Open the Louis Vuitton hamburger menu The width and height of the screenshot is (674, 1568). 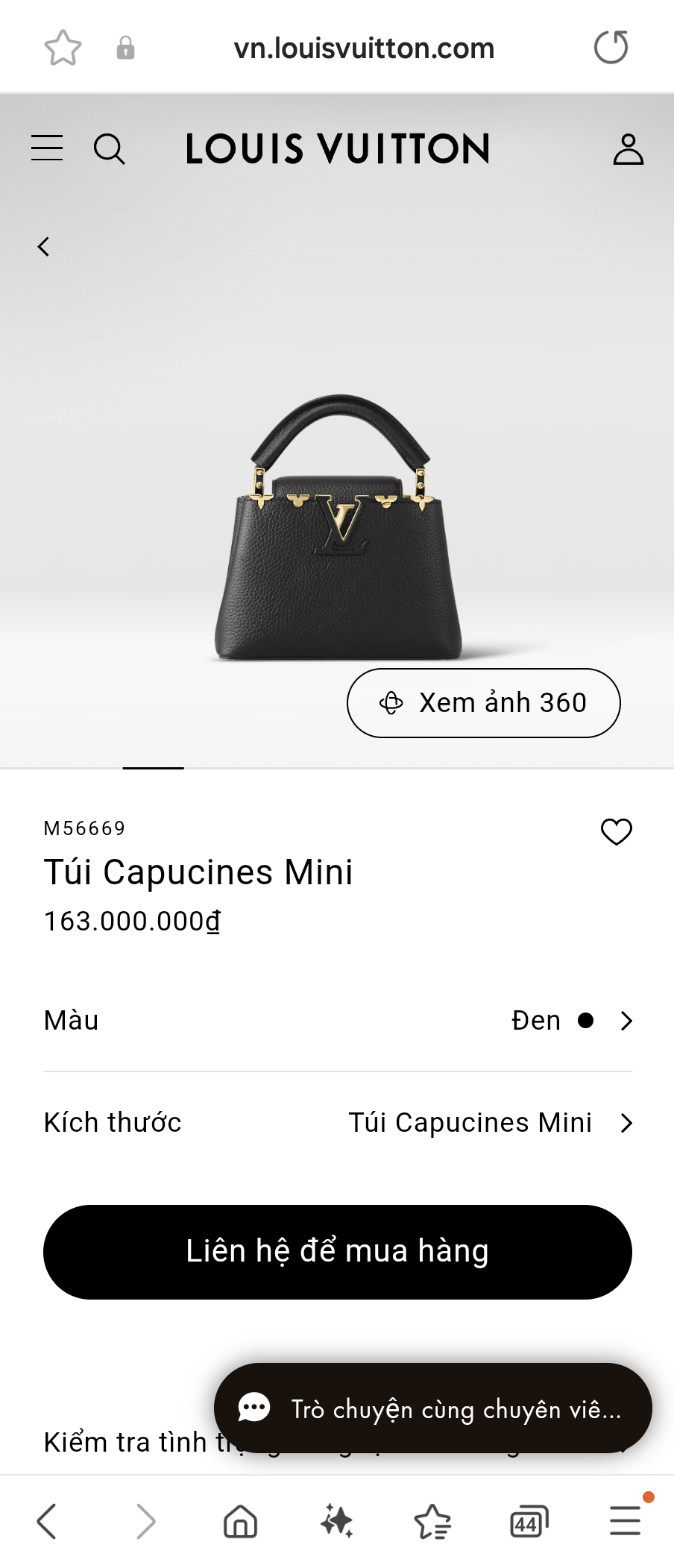[47, 148]
